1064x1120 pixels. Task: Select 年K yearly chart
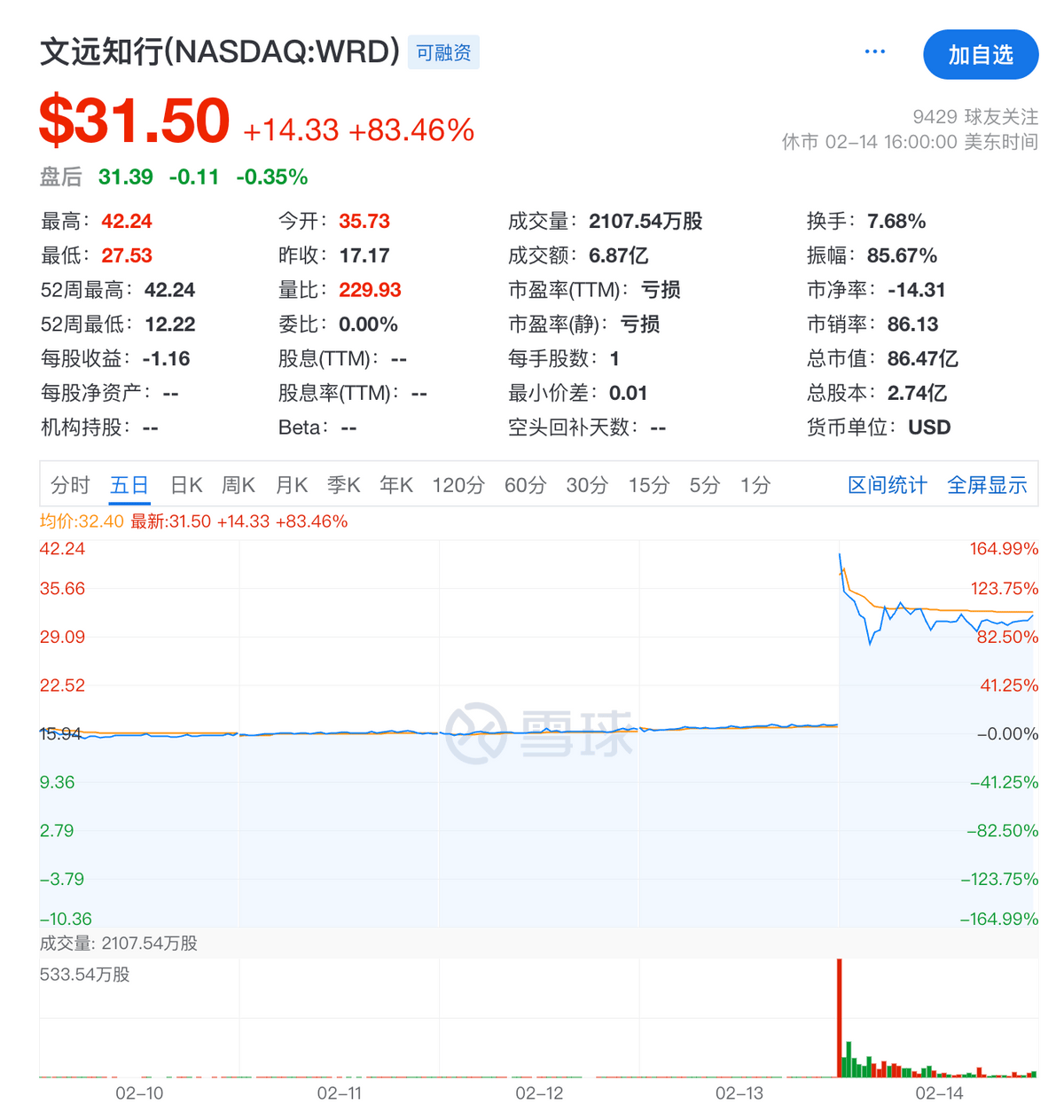396,485
